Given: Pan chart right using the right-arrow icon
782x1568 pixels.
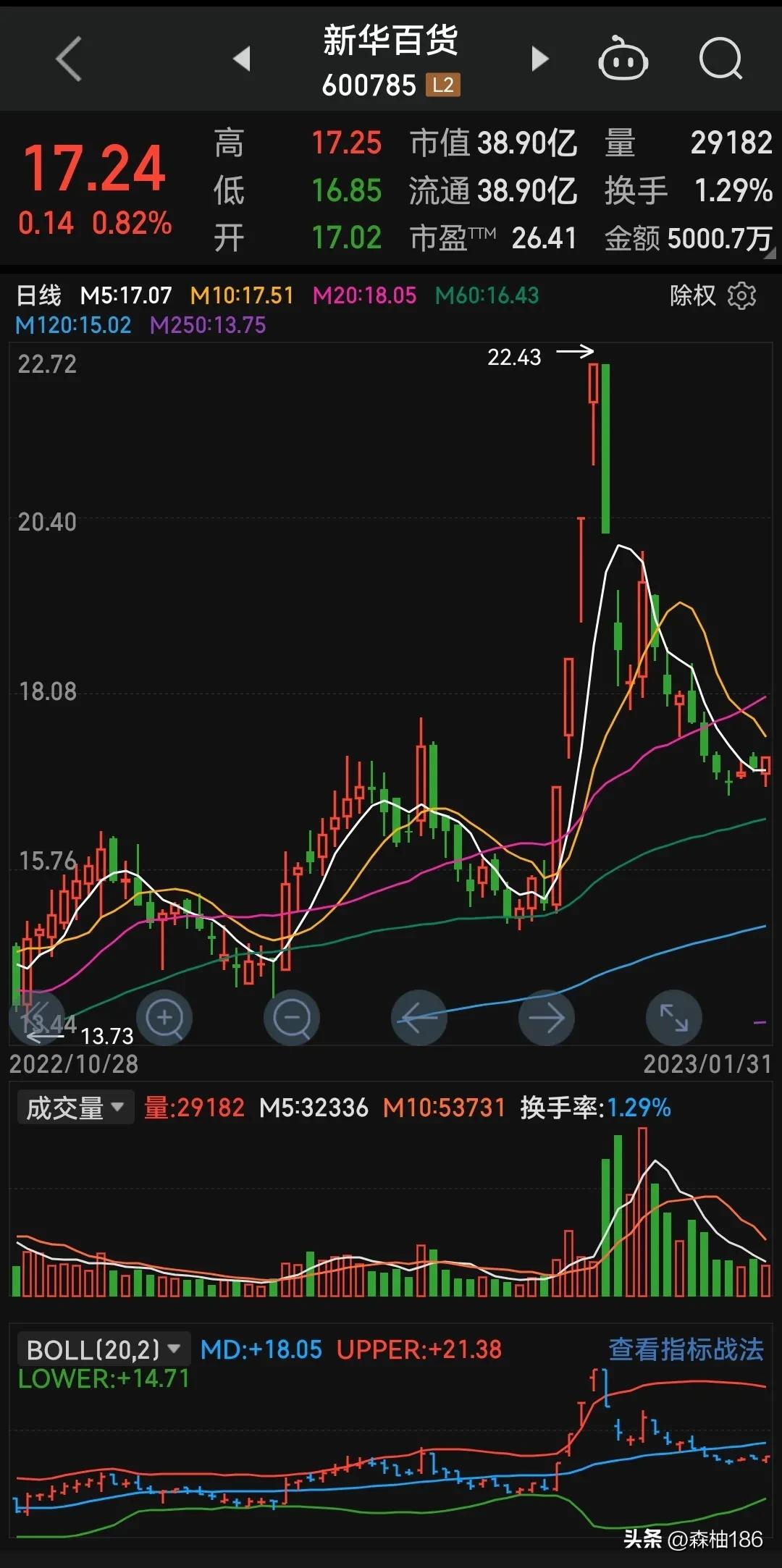Looking at the screenshot, I should 547,1017.
